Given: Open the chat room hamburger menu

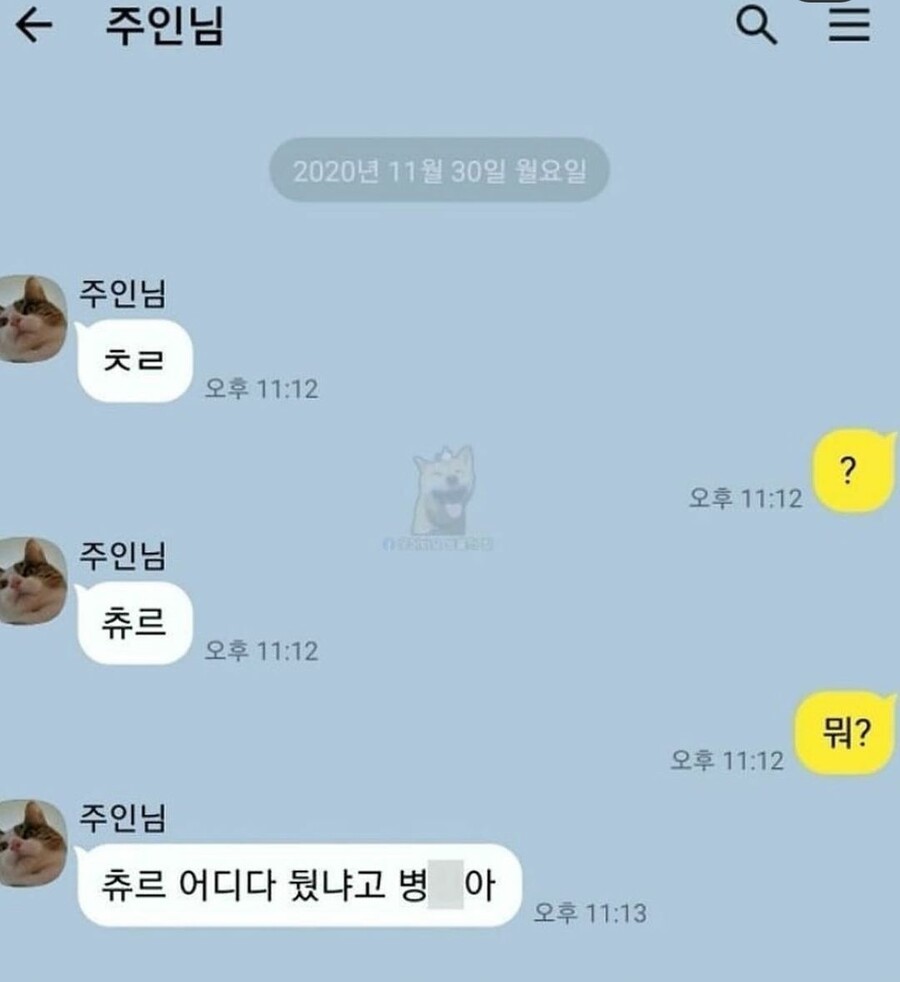Looking at the screenshot, I should point(849,27).
